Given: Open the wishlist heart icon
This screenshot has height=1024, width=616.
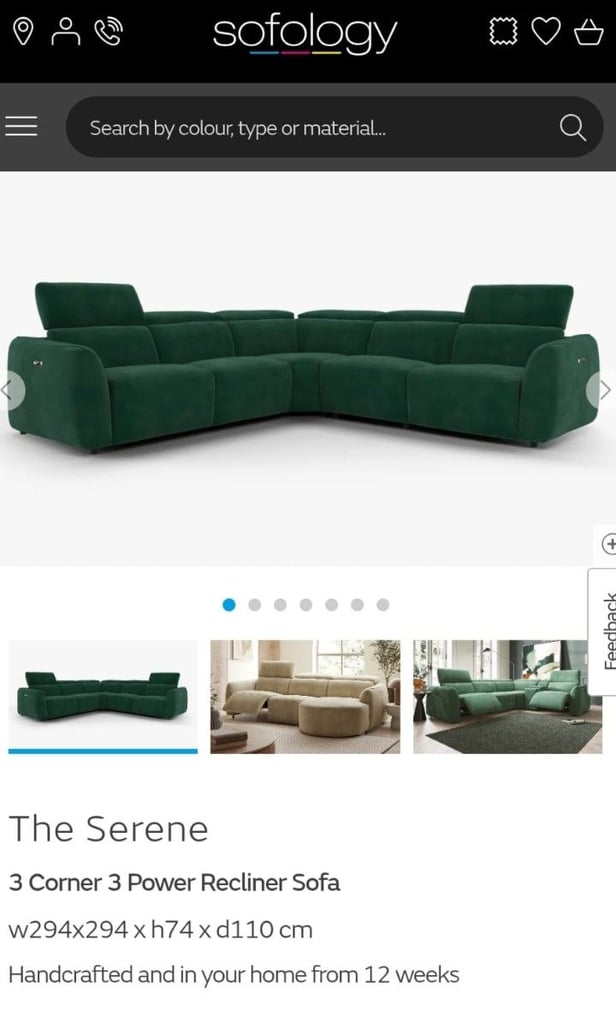Looking at the screenshot, I should [x=545, y=31].
